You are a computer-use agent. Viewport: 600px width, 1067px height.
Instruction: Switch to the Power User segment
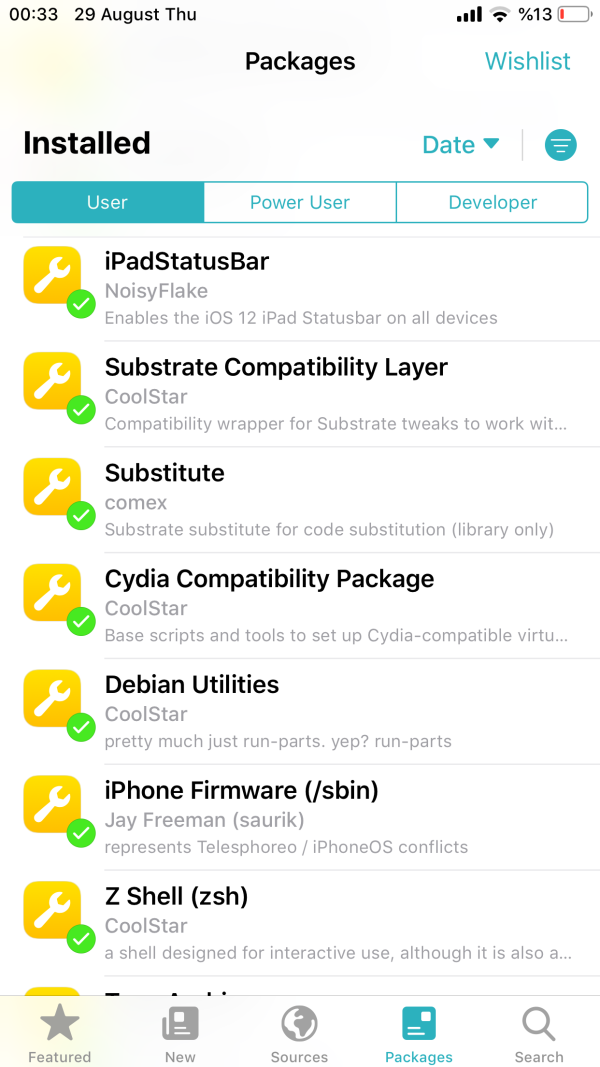point(300,202)
